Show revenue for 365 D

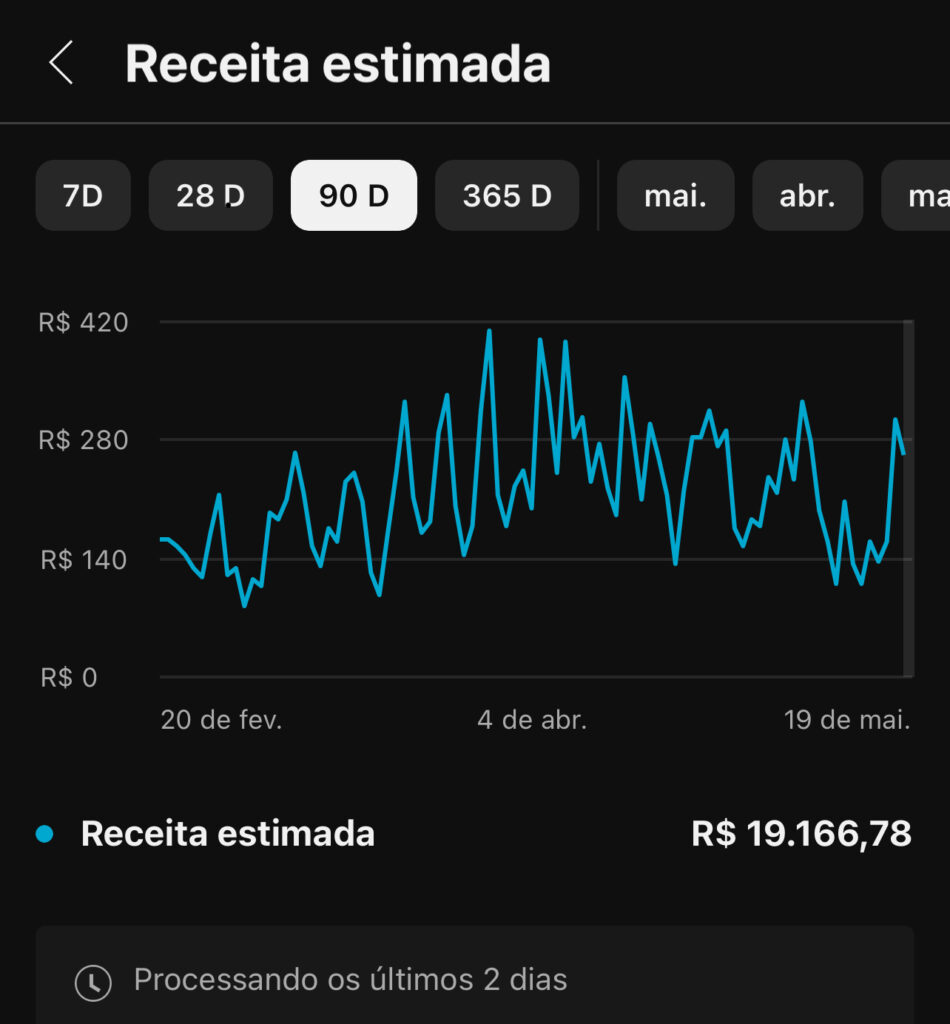coord(507,196)
